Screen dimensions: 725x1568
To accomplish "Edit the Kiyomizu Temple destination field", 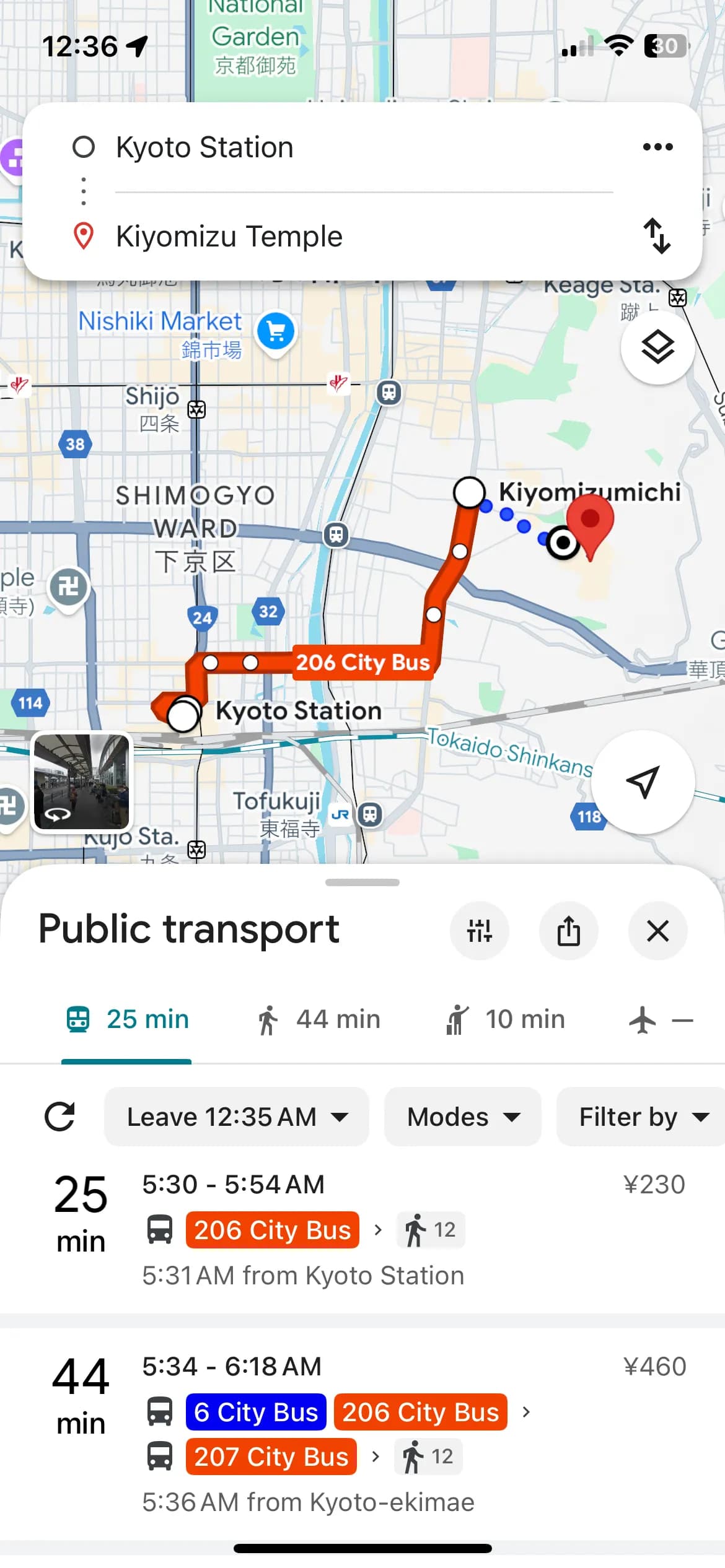I will pos(310,236).
